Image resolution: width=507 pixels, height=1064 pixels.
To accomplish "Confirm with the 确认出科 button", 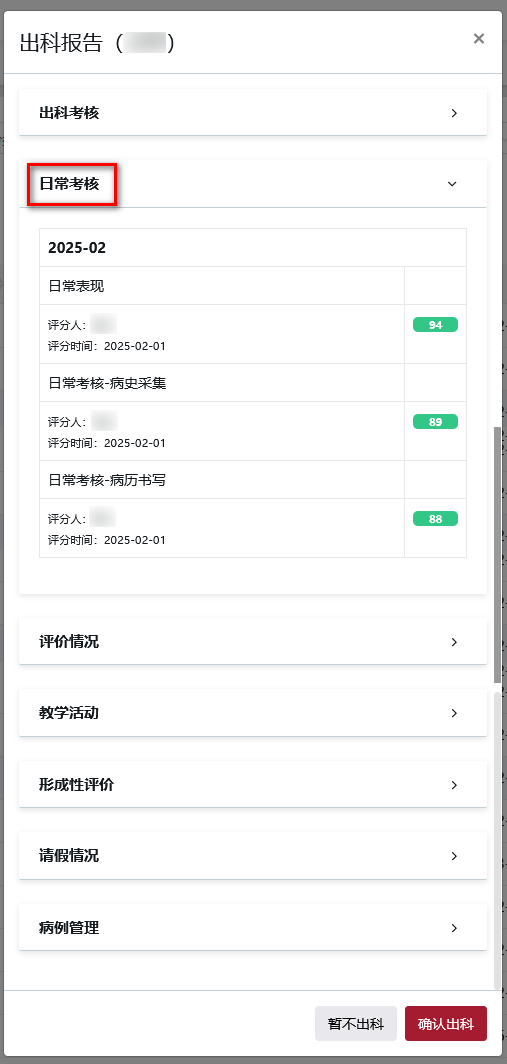I will coord(446,1024).
